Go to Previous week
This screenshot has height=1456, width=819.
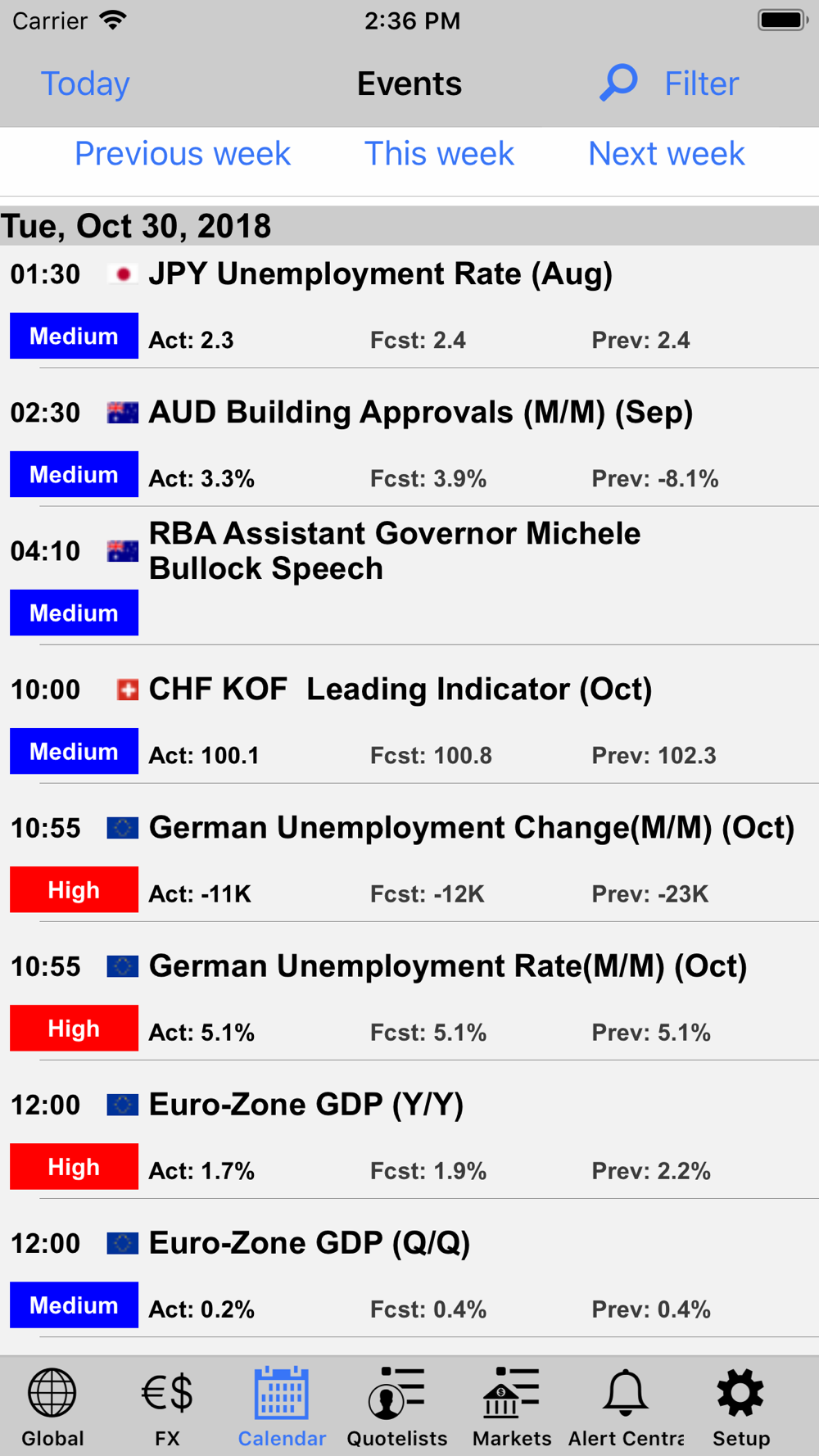[183, 154]
